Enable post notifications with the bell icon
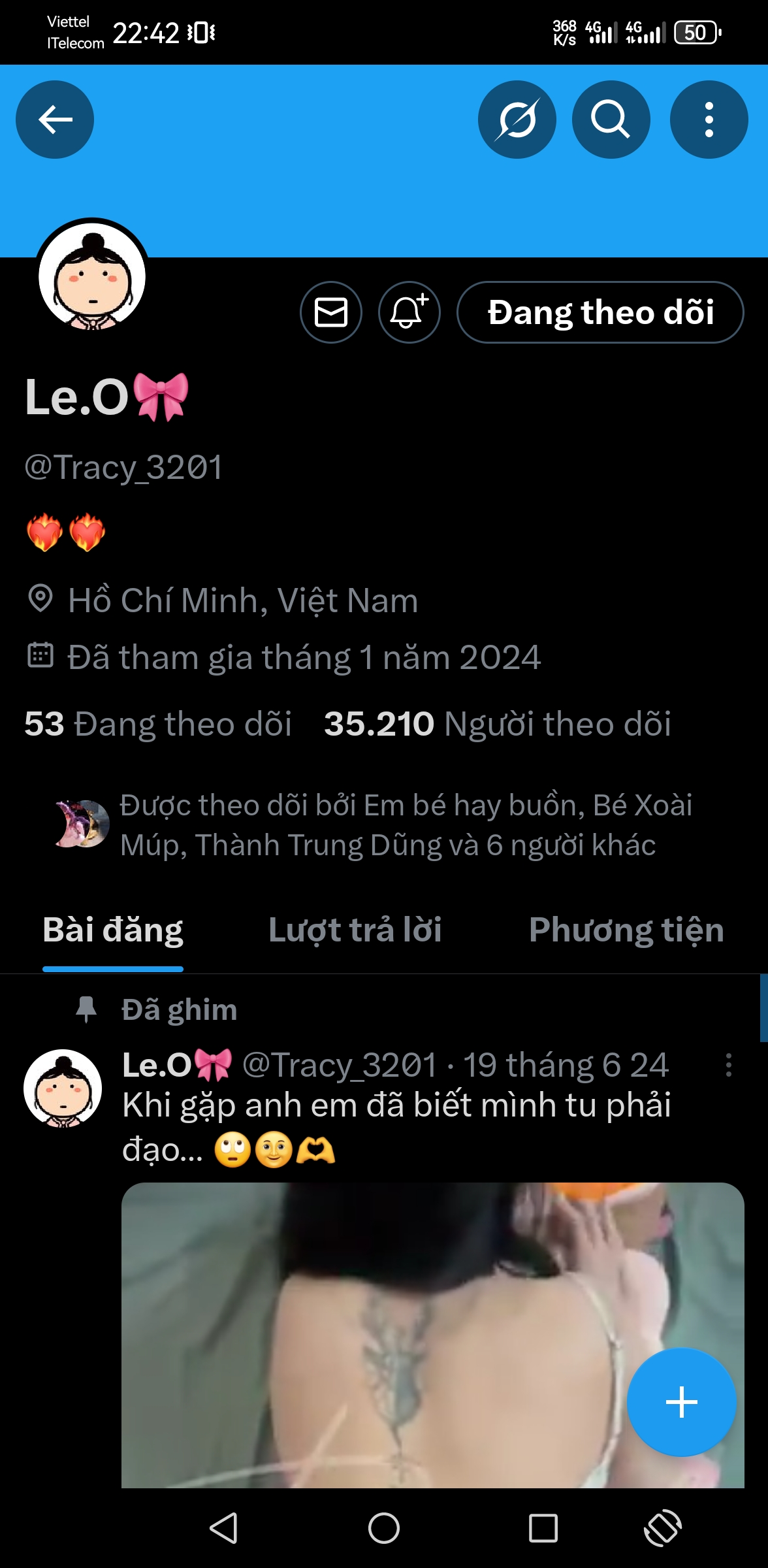 (x=409, y=312)
